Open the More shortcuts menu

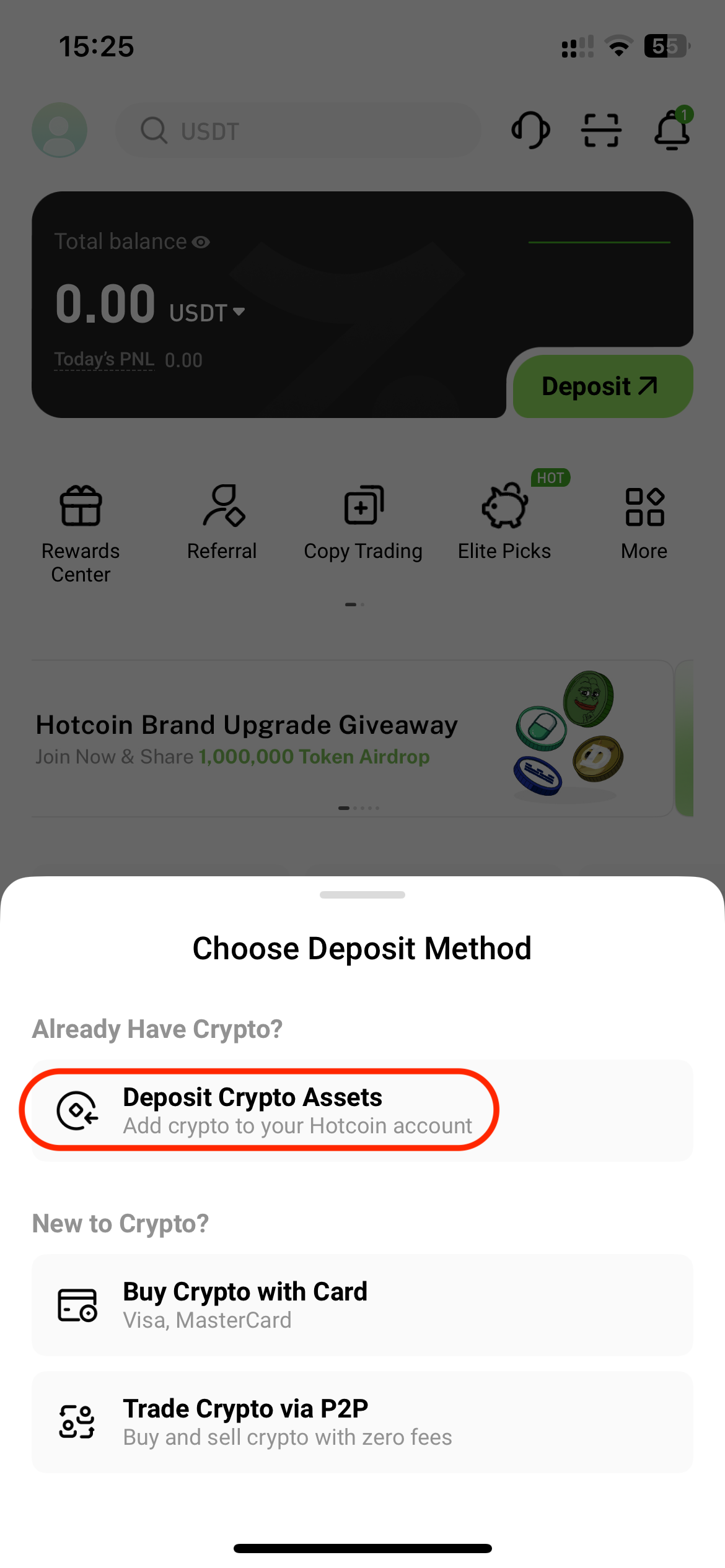(x=644, y=523)
